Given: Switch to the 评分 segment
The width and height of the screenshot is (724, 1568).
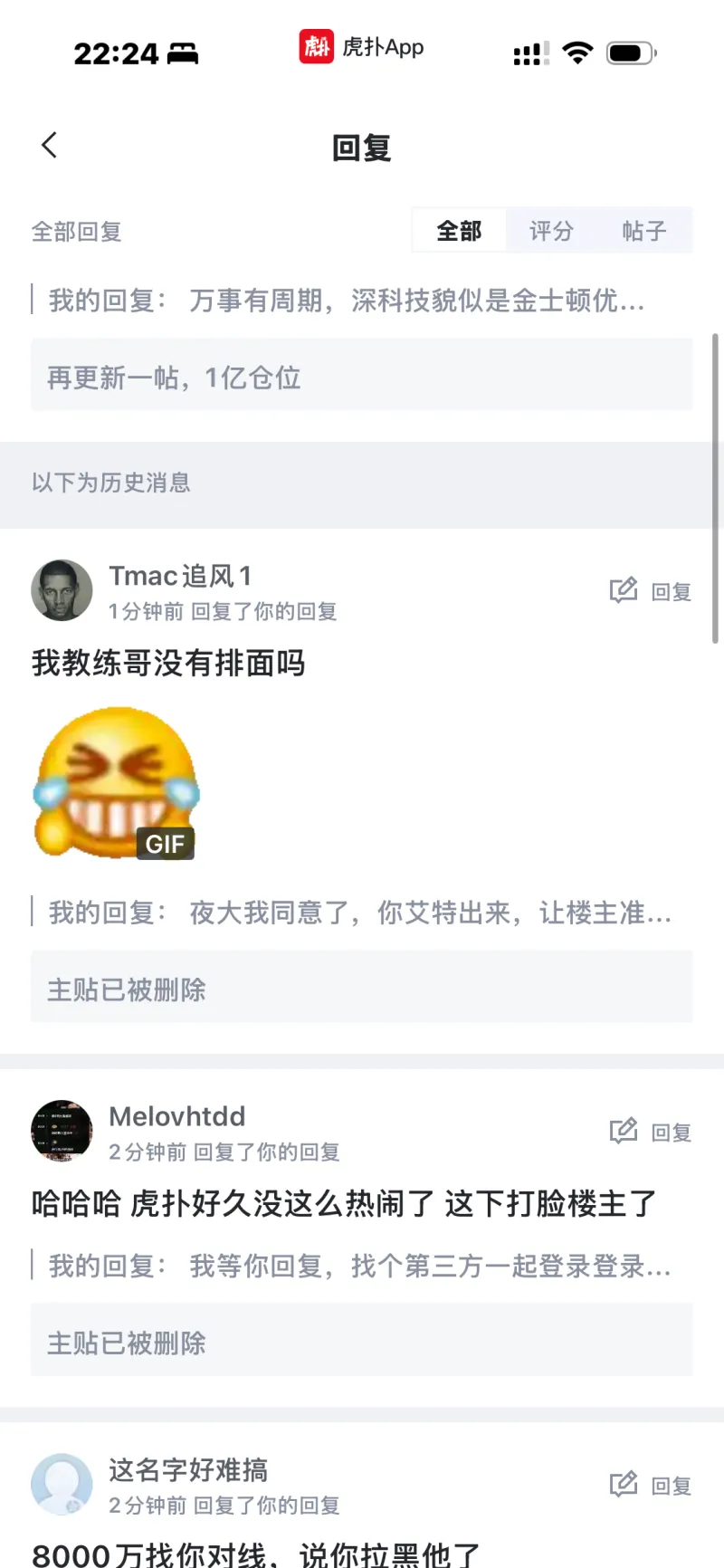Looking at the screenshot, I should pos(551,231).
